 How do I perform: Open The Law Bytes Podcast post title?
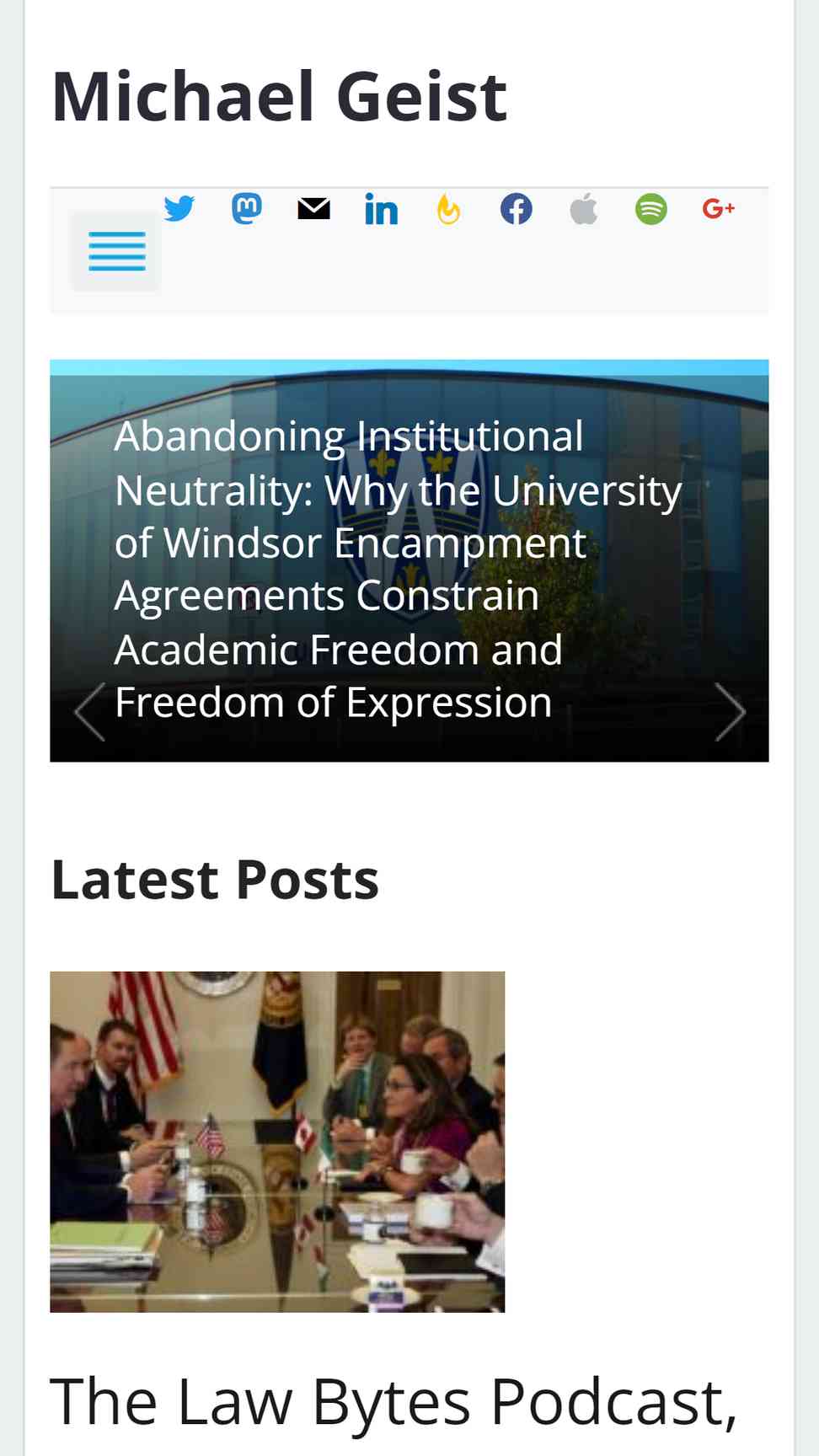coord(393,1402)
